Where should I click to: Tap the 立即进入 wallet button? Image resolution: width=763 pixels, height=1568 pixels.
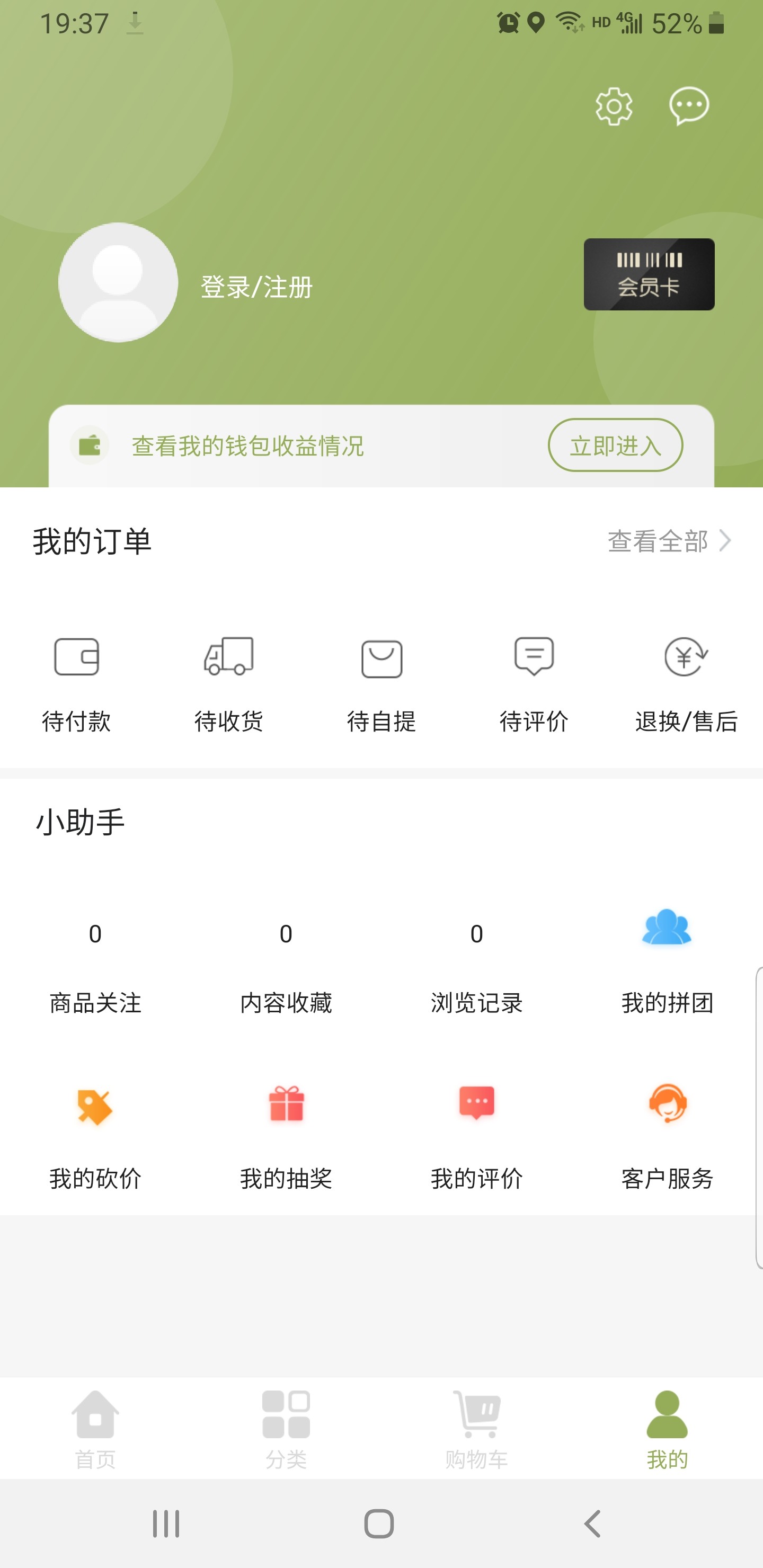(615, 446)
